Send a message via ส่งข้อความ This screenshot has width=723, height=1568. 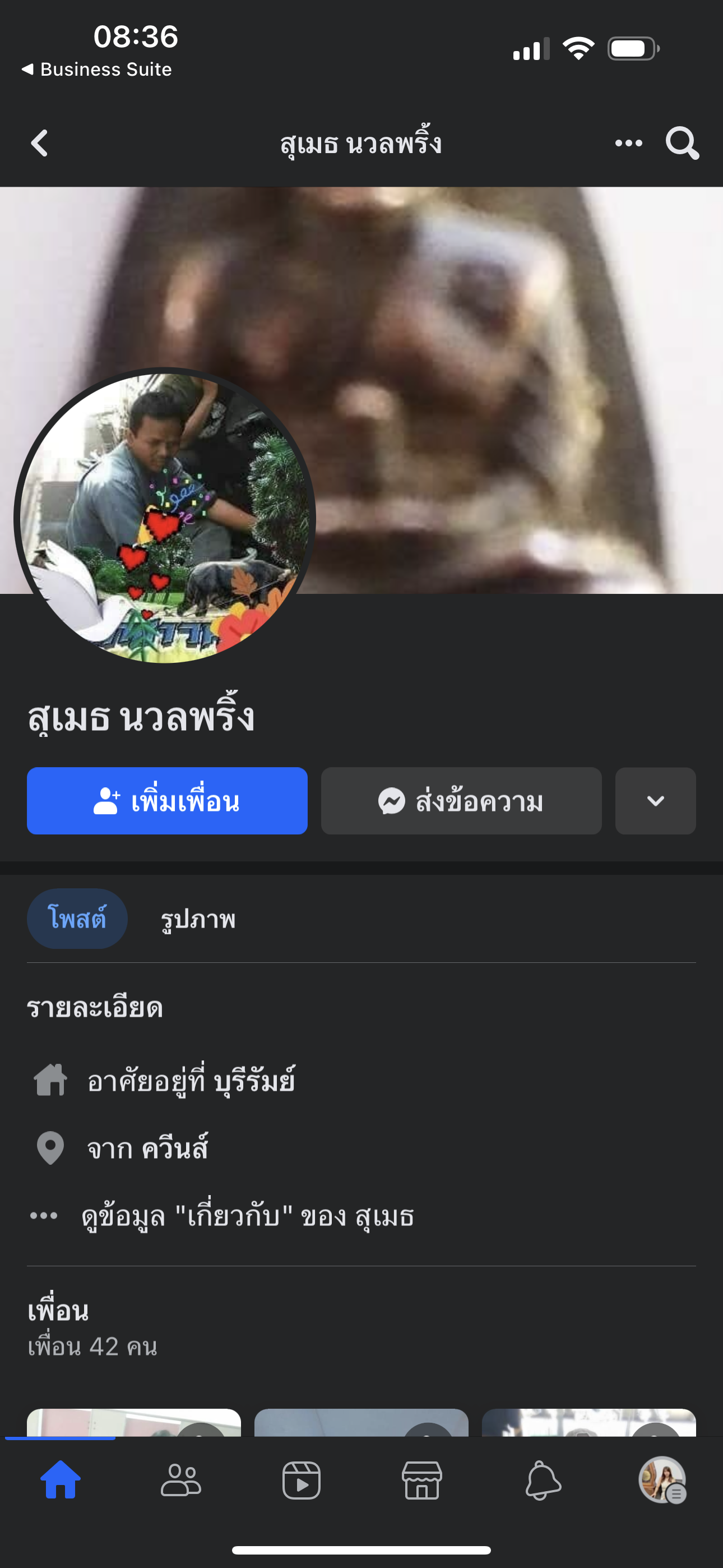click(x=461, y=800)
